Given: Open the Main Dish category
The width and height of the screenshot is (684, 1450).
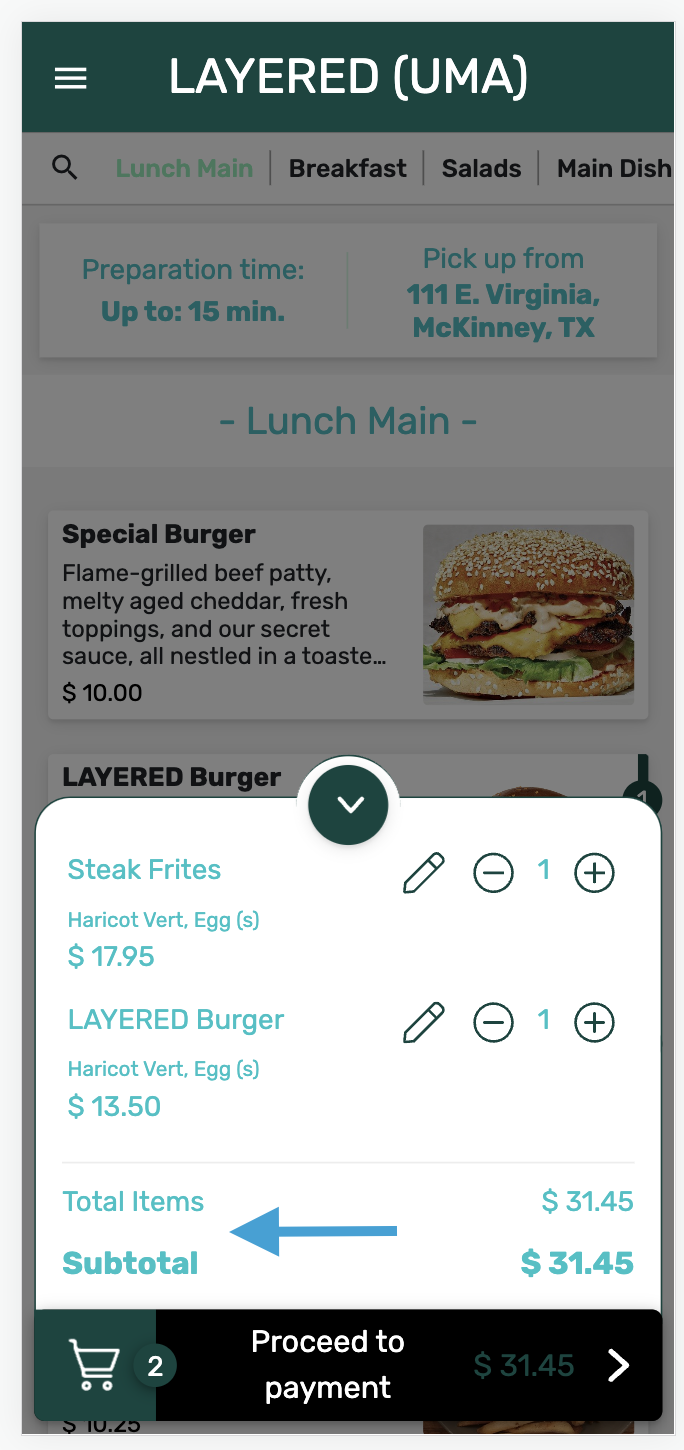Looking at the screenshot, I should (x=613, y=168).
